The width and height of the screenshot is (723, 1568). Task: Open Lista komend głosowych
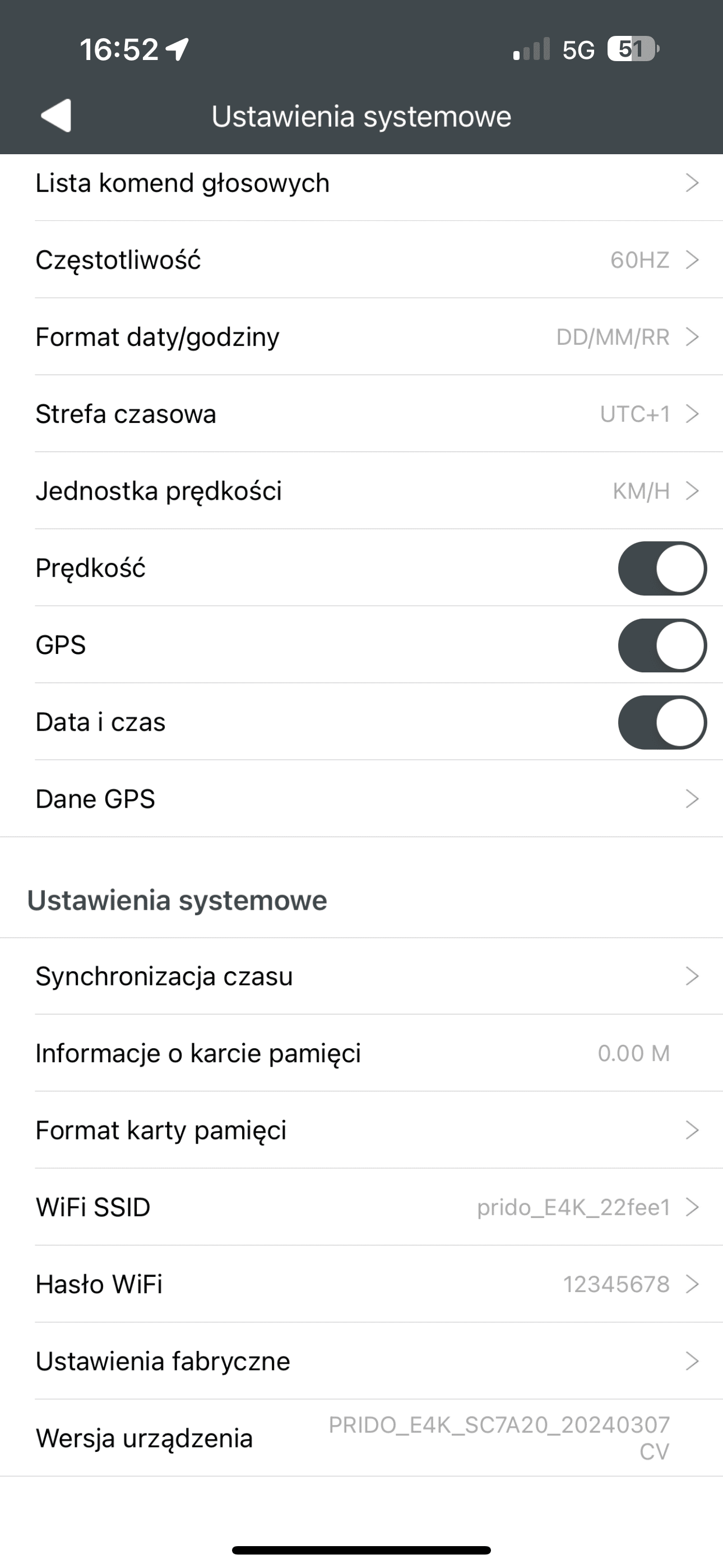point(361,183)
